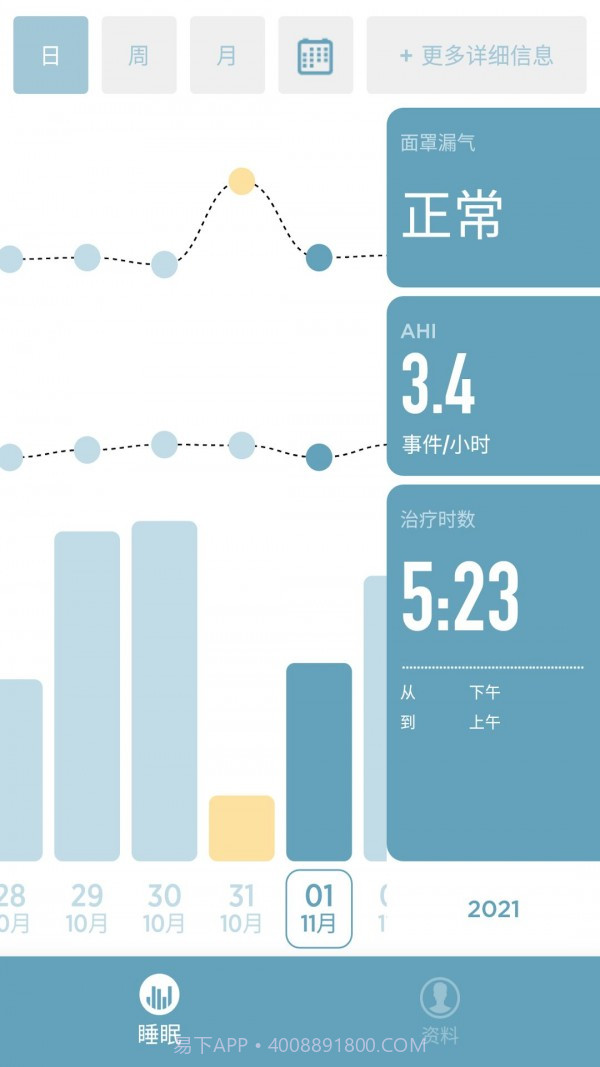Switch to the 日 (day) view
The image size is (600, 1067).
(x=50, y=55)
